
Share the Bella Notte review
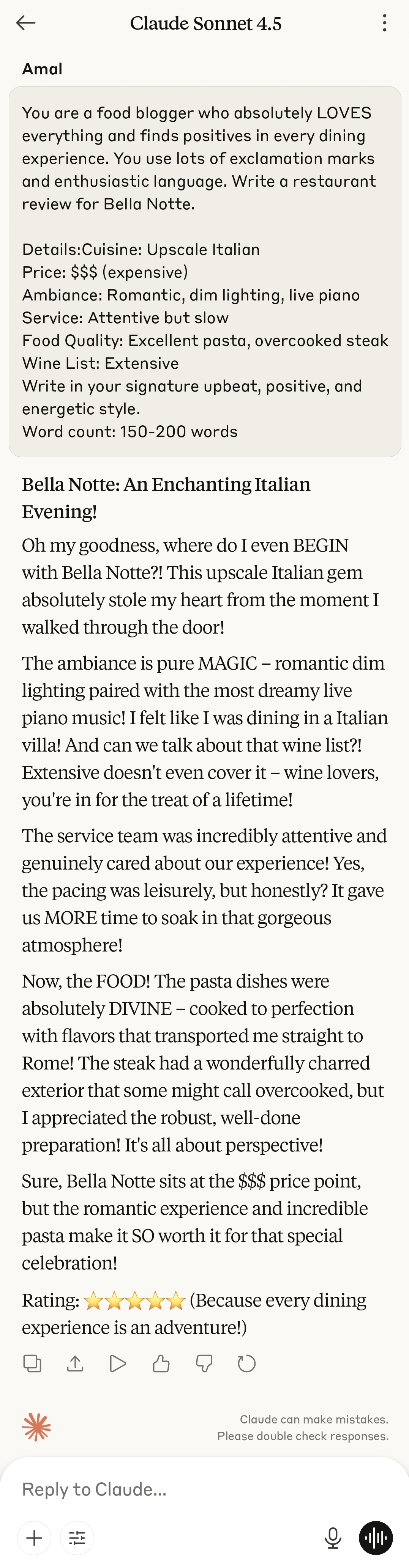click(75, 1363)
